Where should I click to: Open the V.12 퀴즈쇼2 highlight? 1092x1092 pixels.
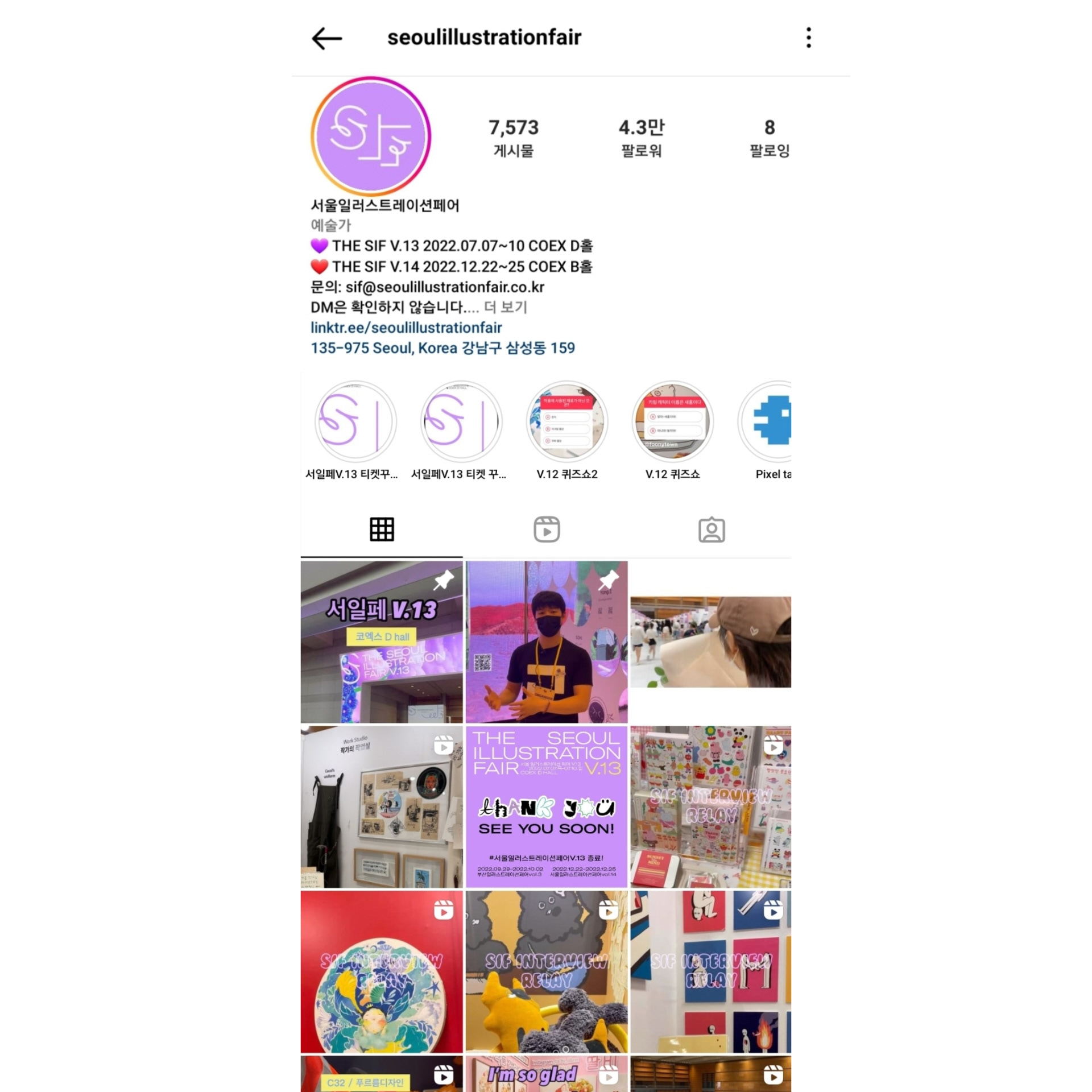click(566, 422)
